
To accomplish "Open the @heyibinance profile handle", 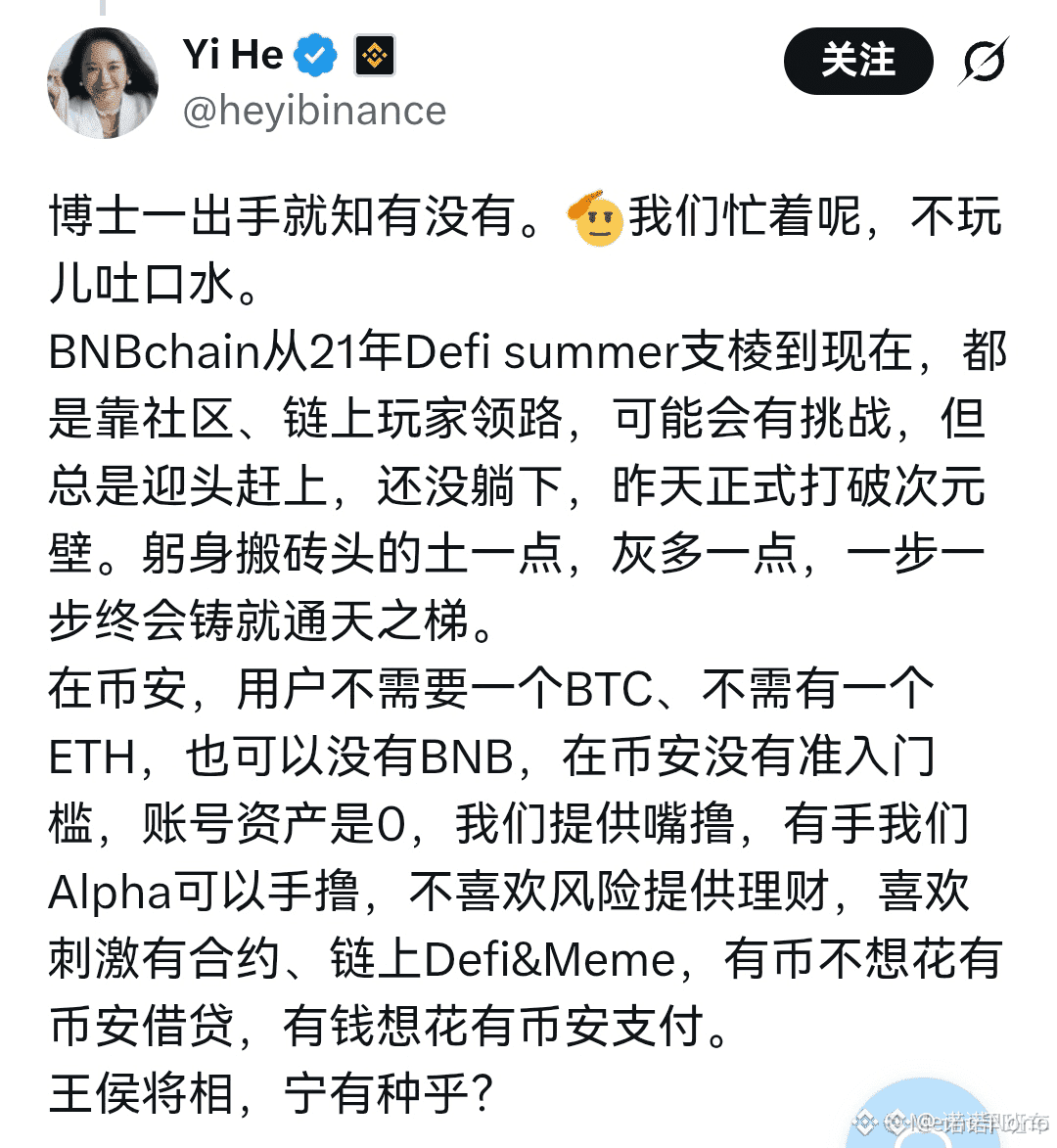I will point(315,110).
